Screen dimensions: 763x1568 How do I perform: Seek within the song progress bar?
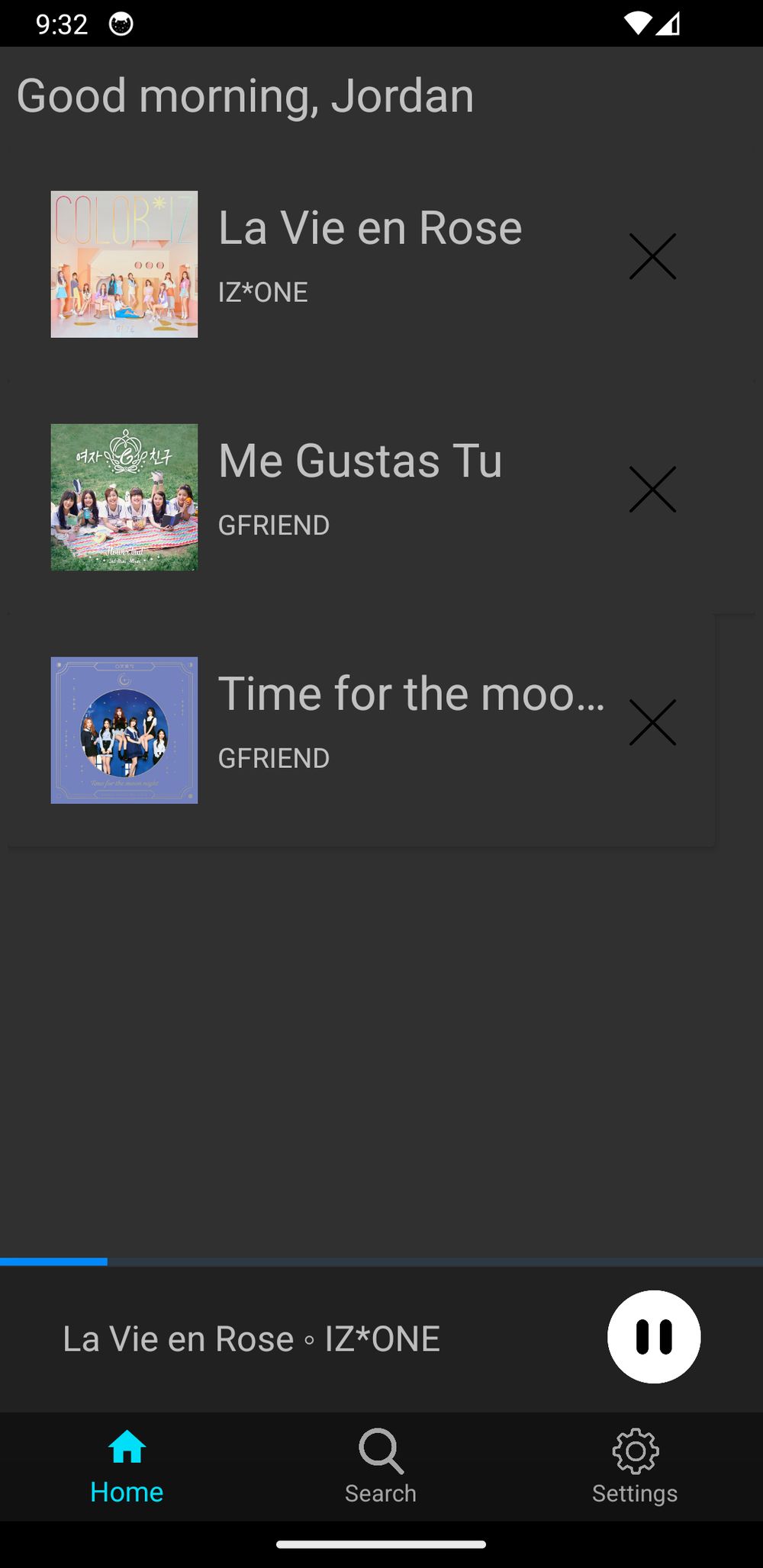[x=381, y=1262]
